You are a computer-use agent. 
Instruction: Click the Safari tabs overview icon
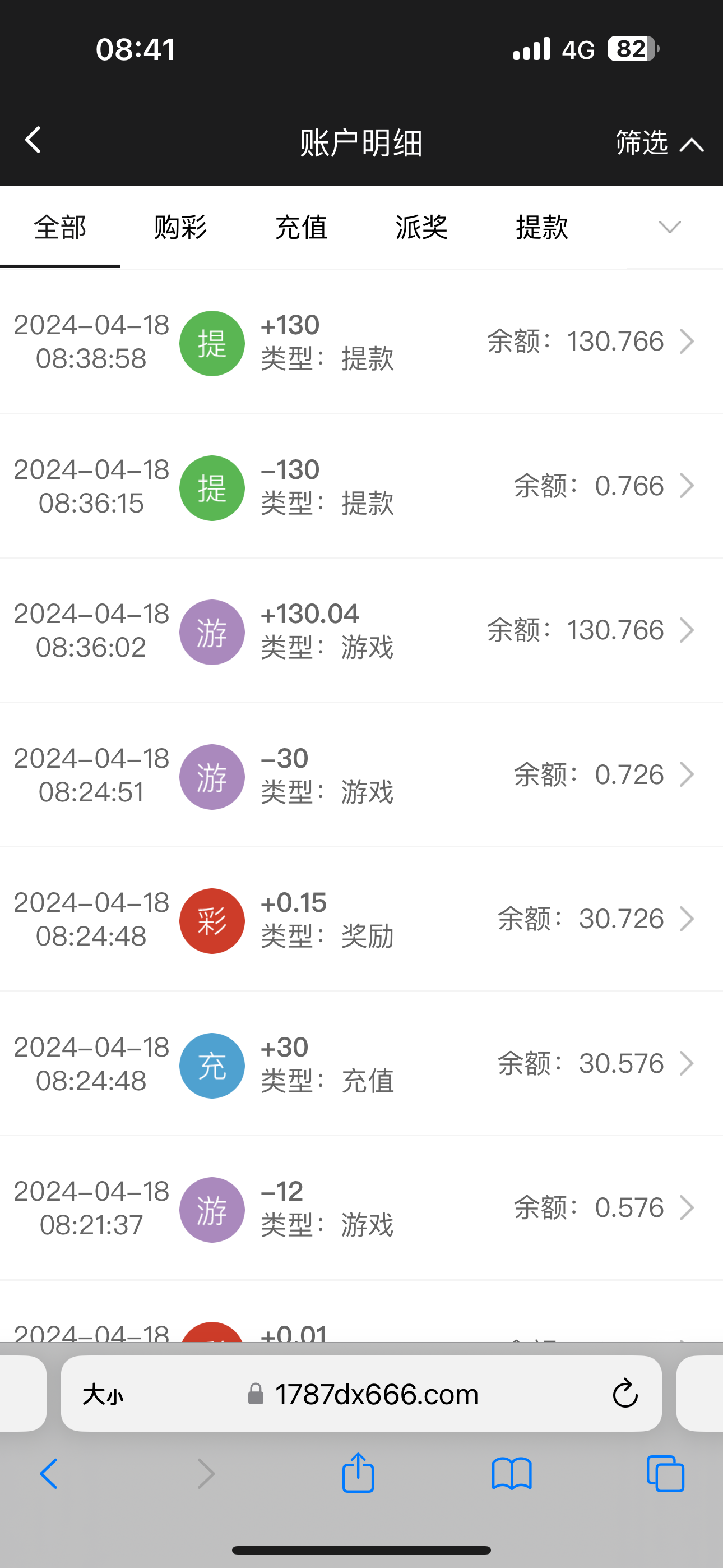point(664,1474)
